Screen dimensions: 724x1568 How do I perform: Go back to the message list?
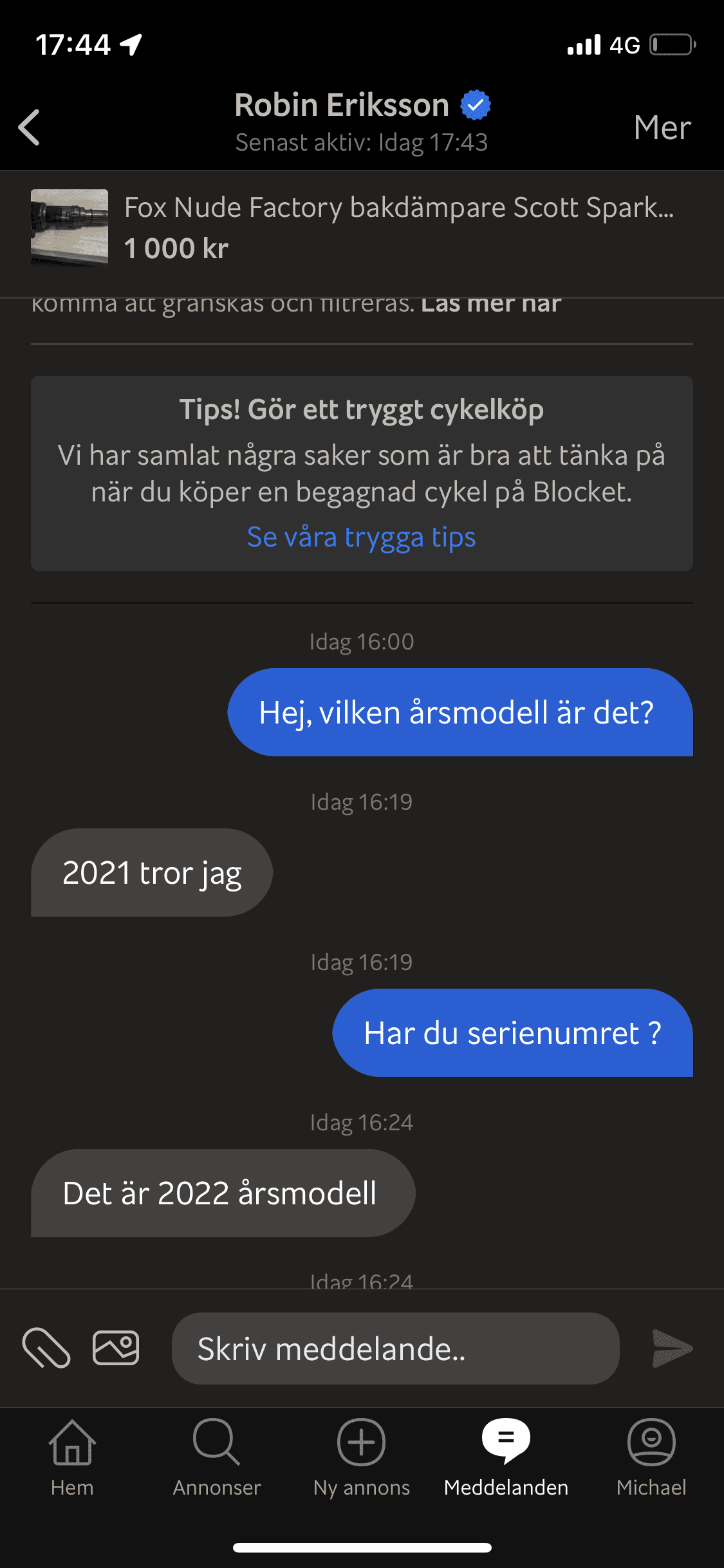30,127
